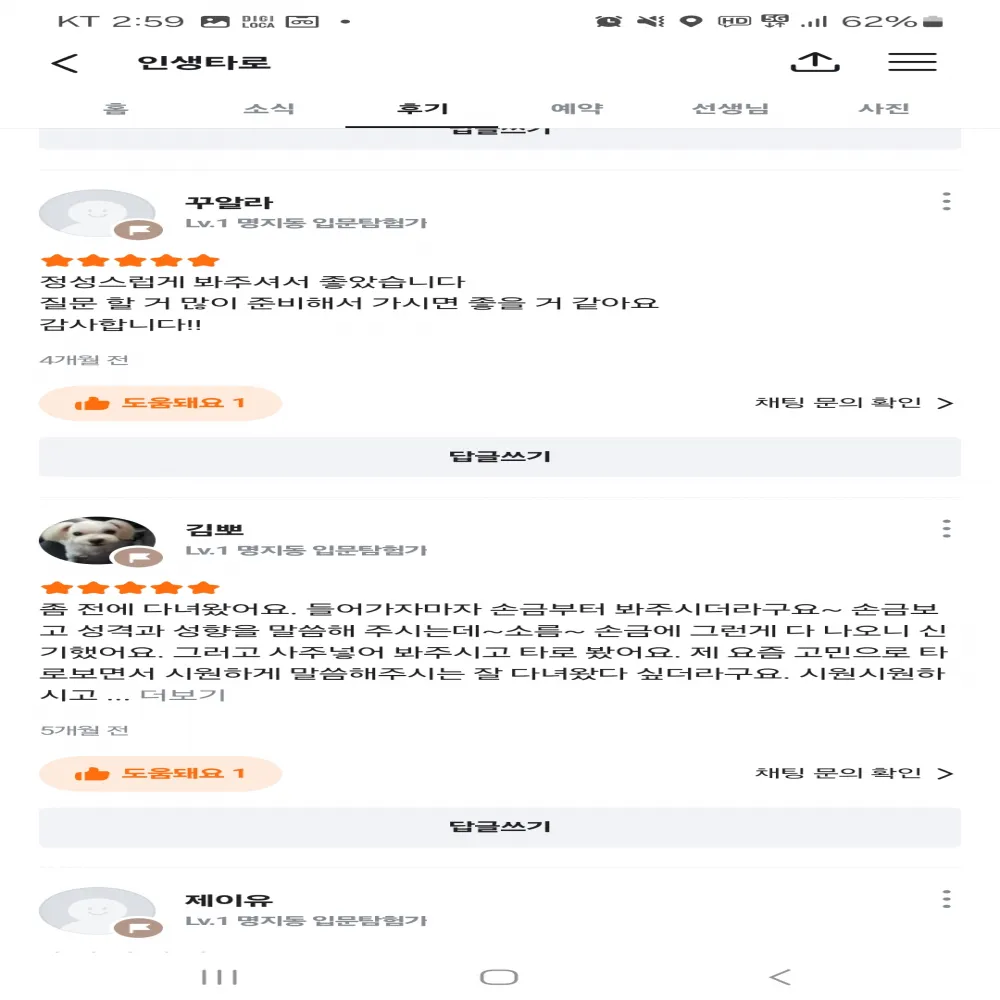Switch to the 예약 tab

577,109
